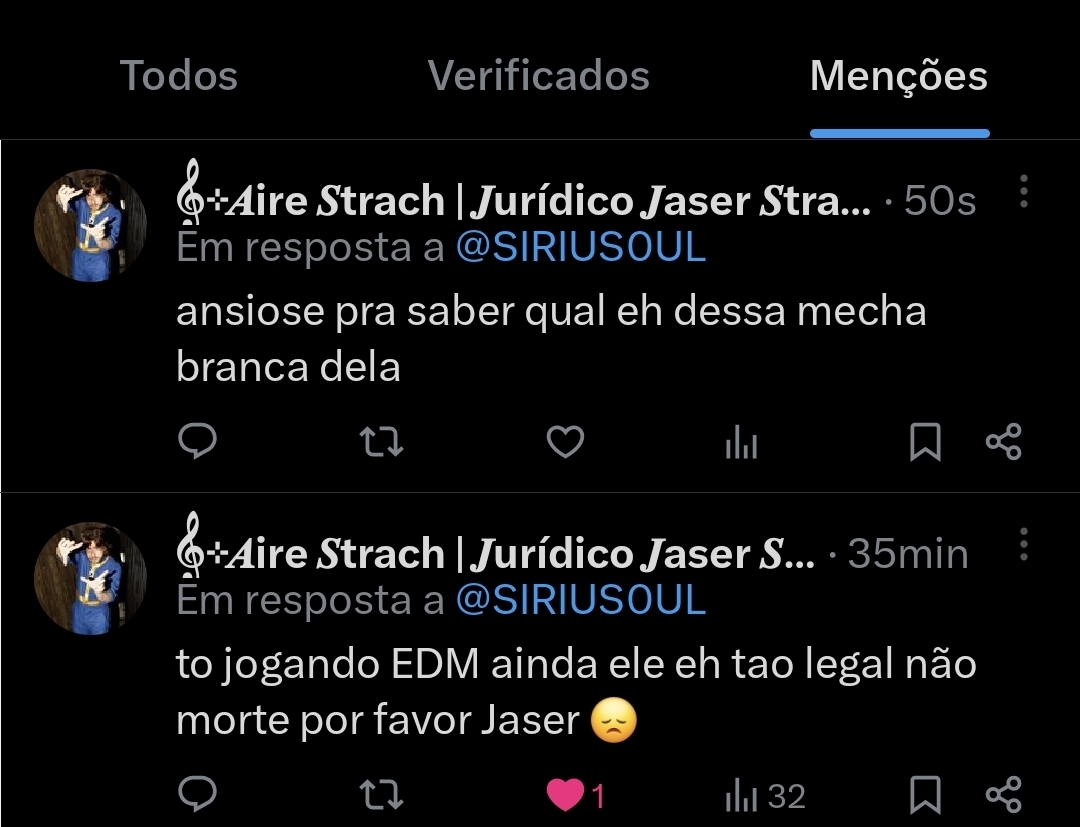
Task: Open overflow menu on the 50s reply
Action: [x=1023, y=191]
